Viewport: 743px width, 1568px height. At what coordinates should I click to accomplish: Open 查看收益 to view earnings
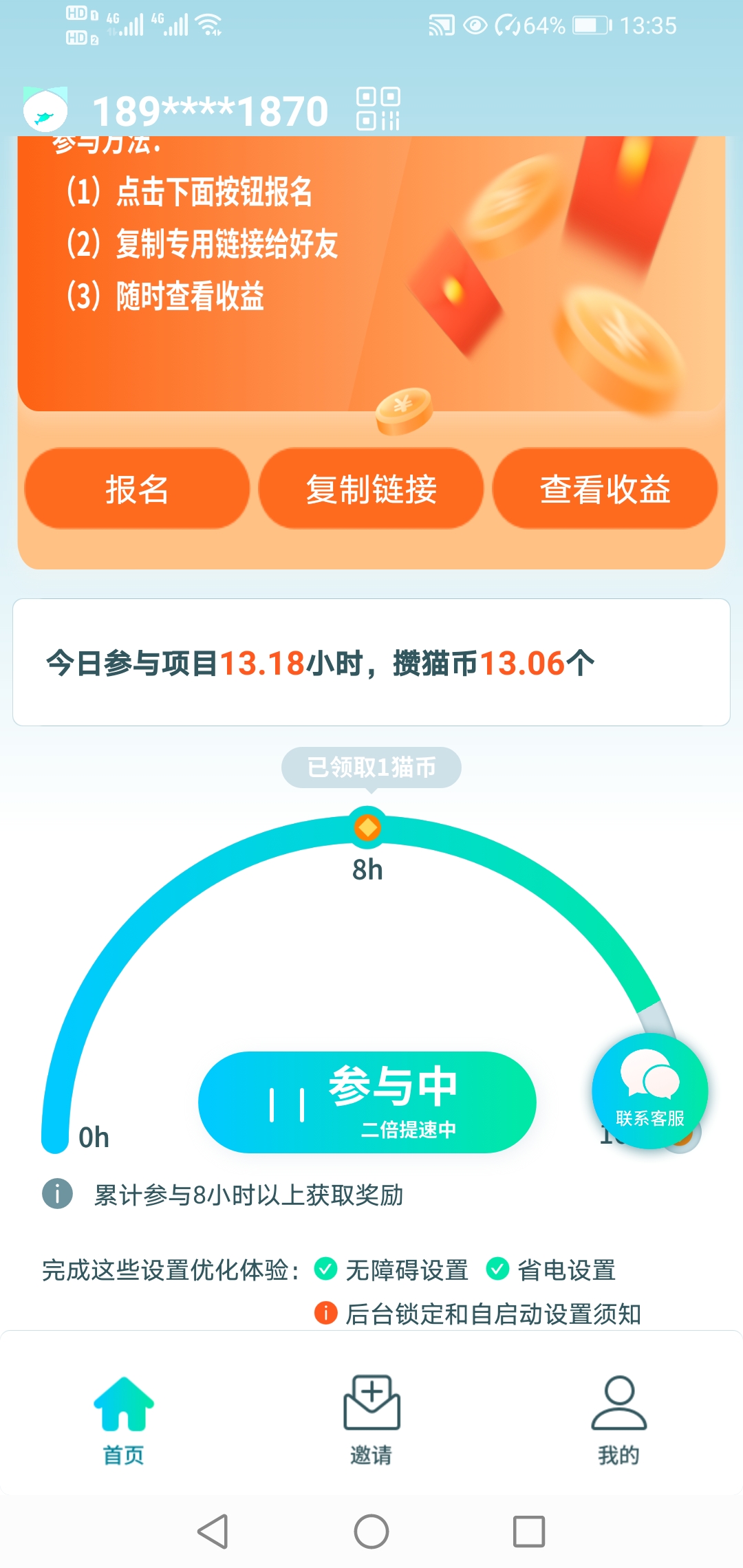[x=605, y=489]
